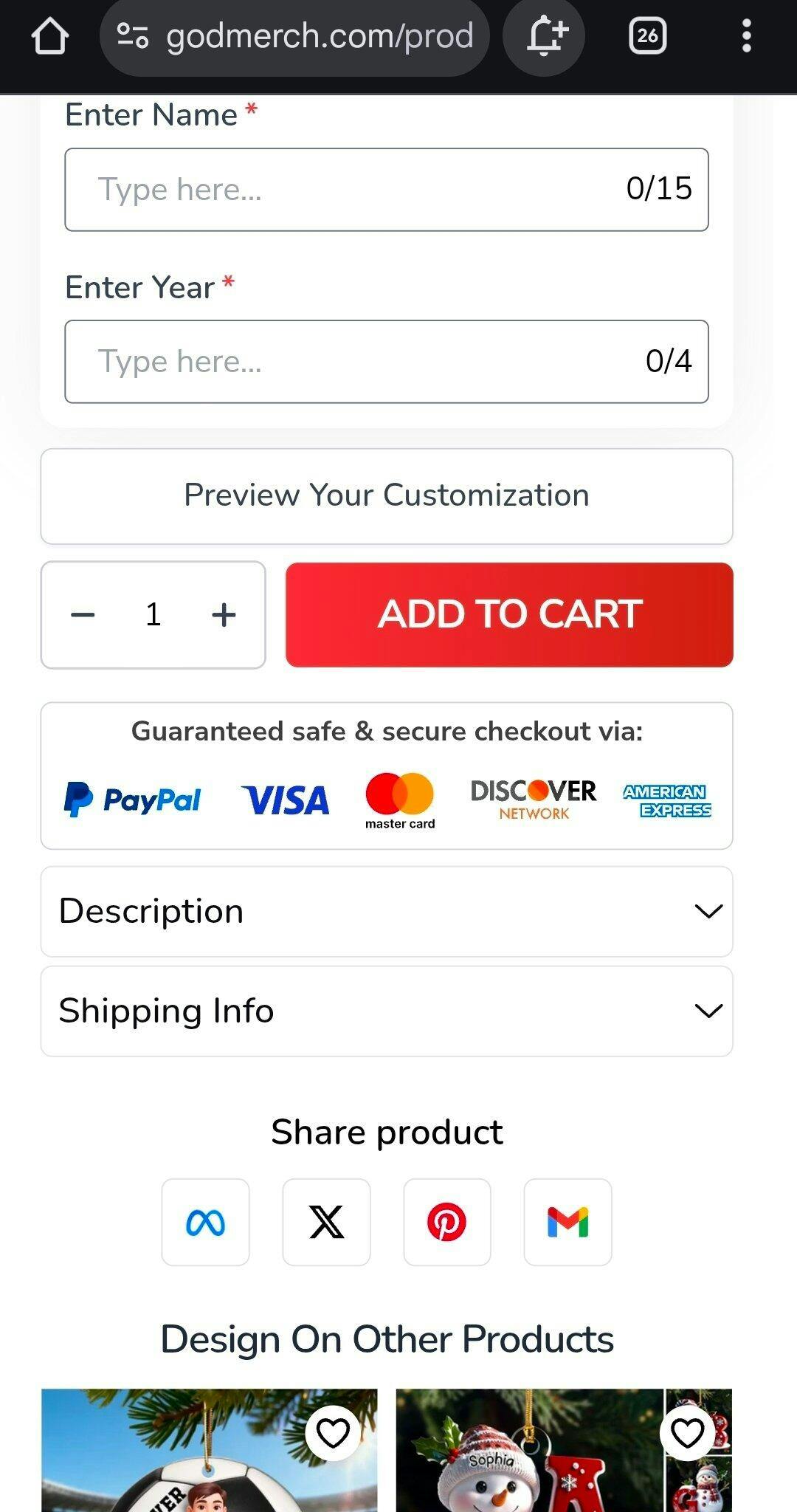This screenshot has height=1512, width=797.
Task: Share product via Meta
Action: coord(206,1223)
